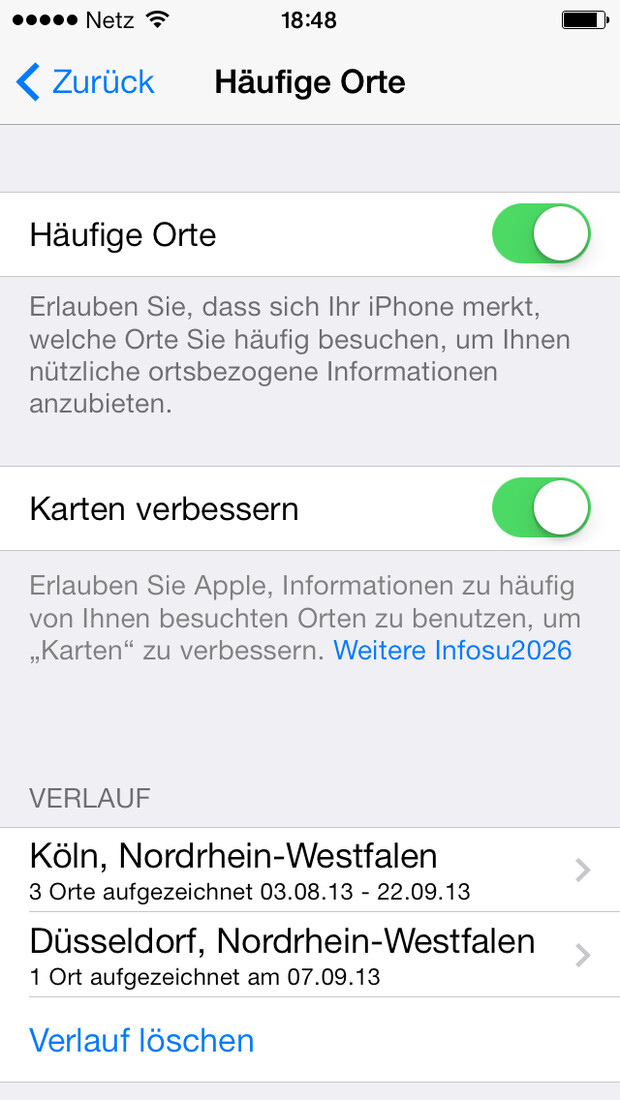Turn off Karten verbessern
Image resolution: width=620 pixels, height=1100 pixels.
click(x=540, y=508)
